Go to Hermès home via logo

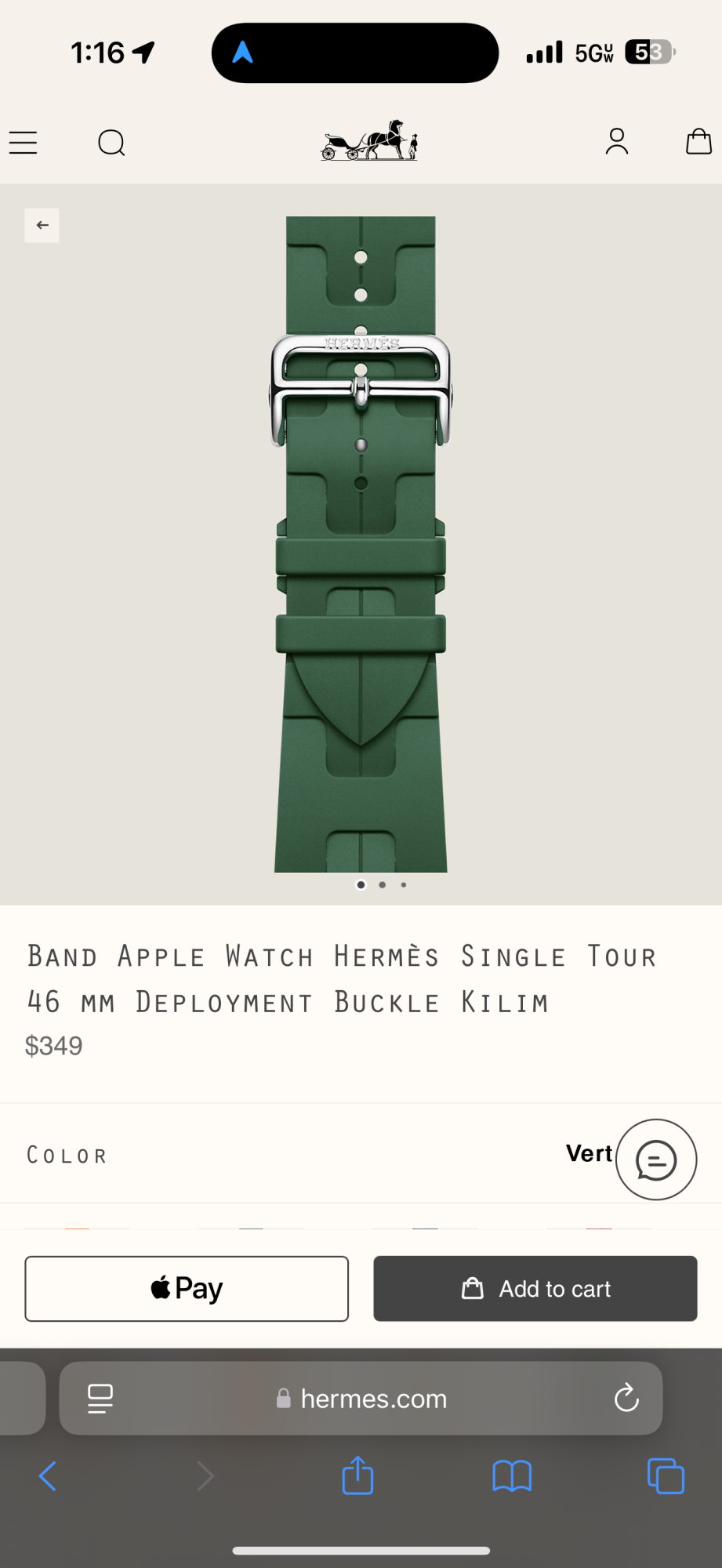[369, 141]
